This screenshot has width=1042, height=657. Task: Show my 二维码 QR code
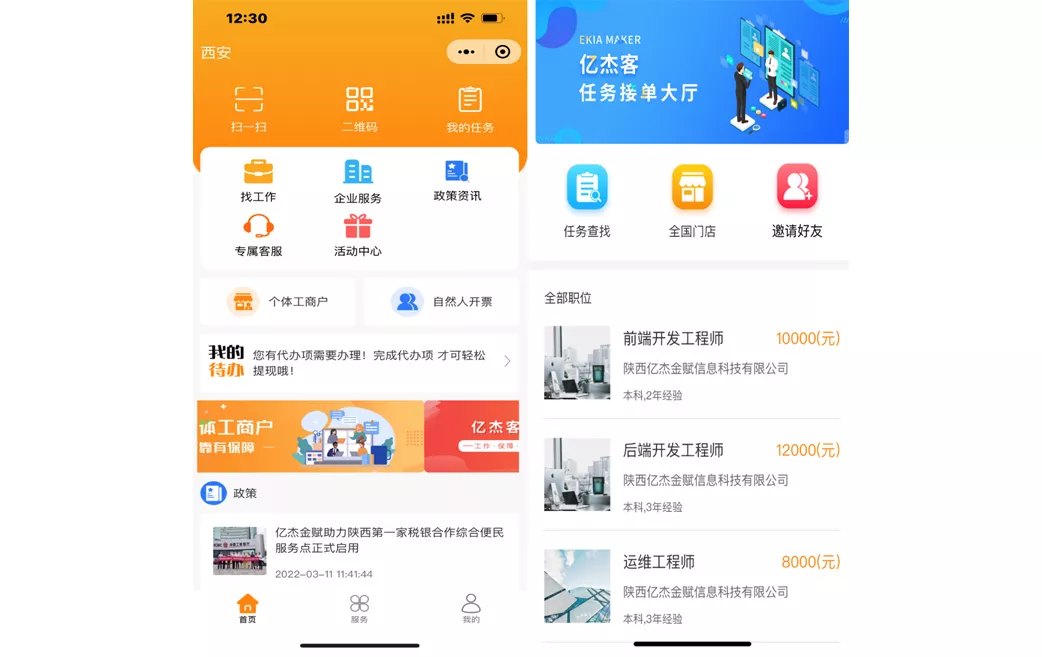click(359, 108)
